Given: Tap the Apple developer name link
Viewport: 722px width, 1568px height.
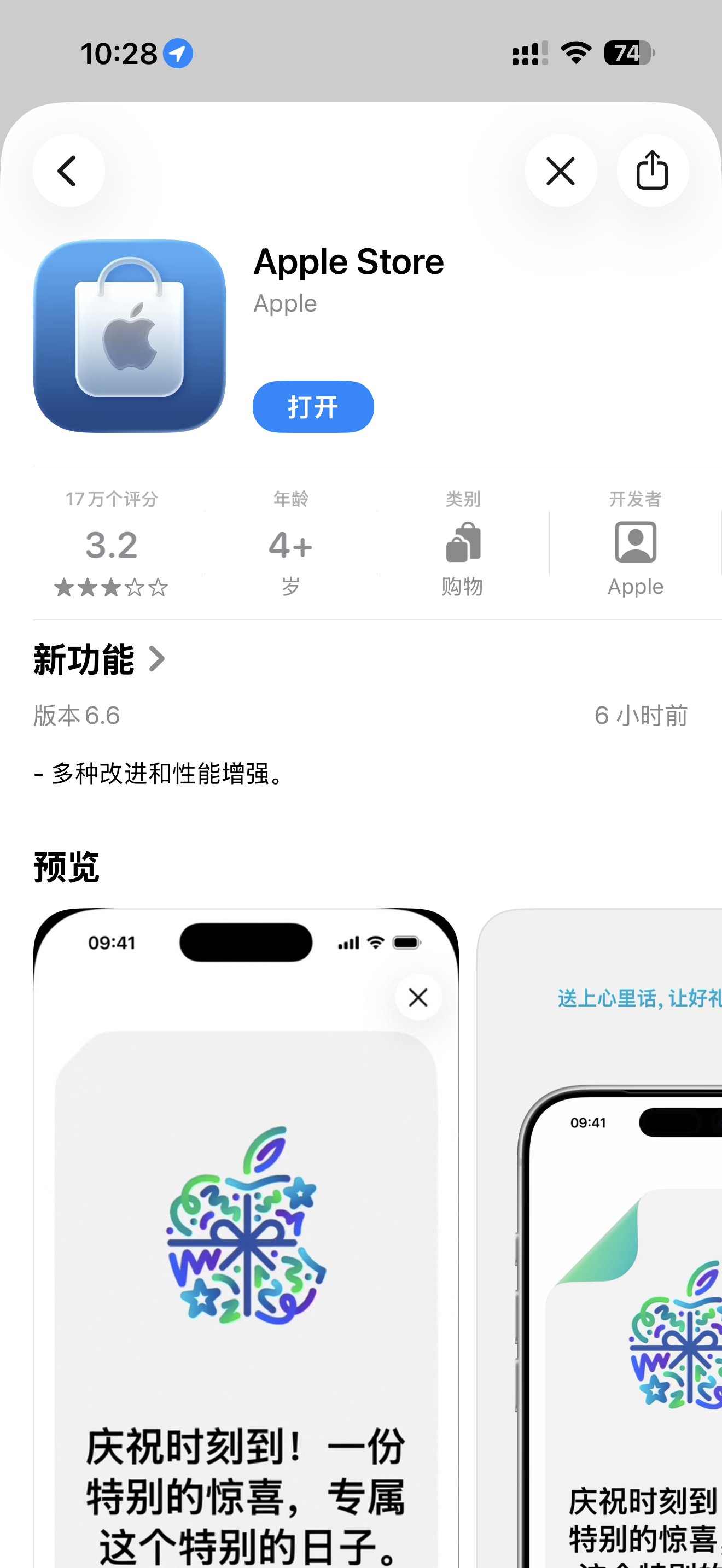Looking at the screenshot, I should point(284,303).
